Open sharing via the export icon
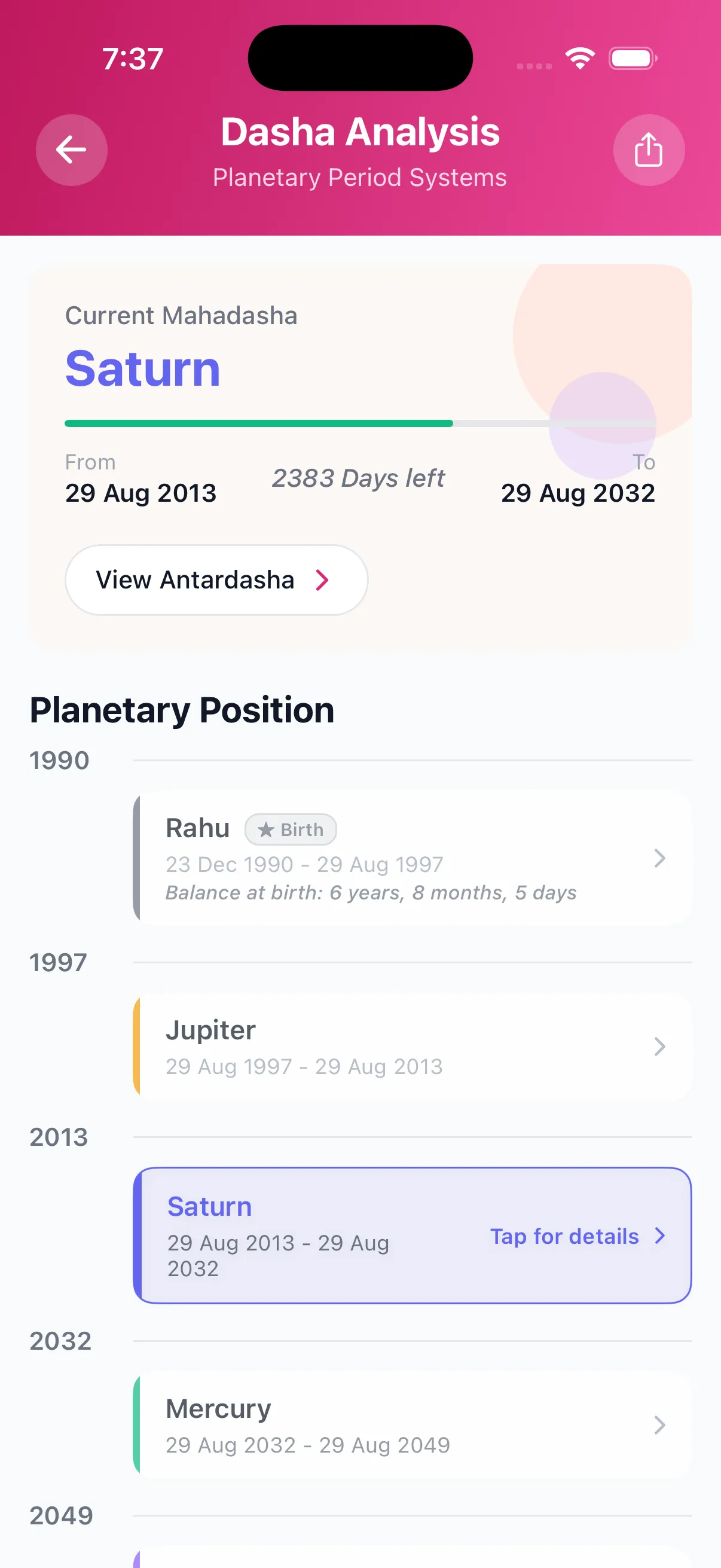Image resolution: width=721 pixels, height=1568 pixels. [x=649, y=150]
